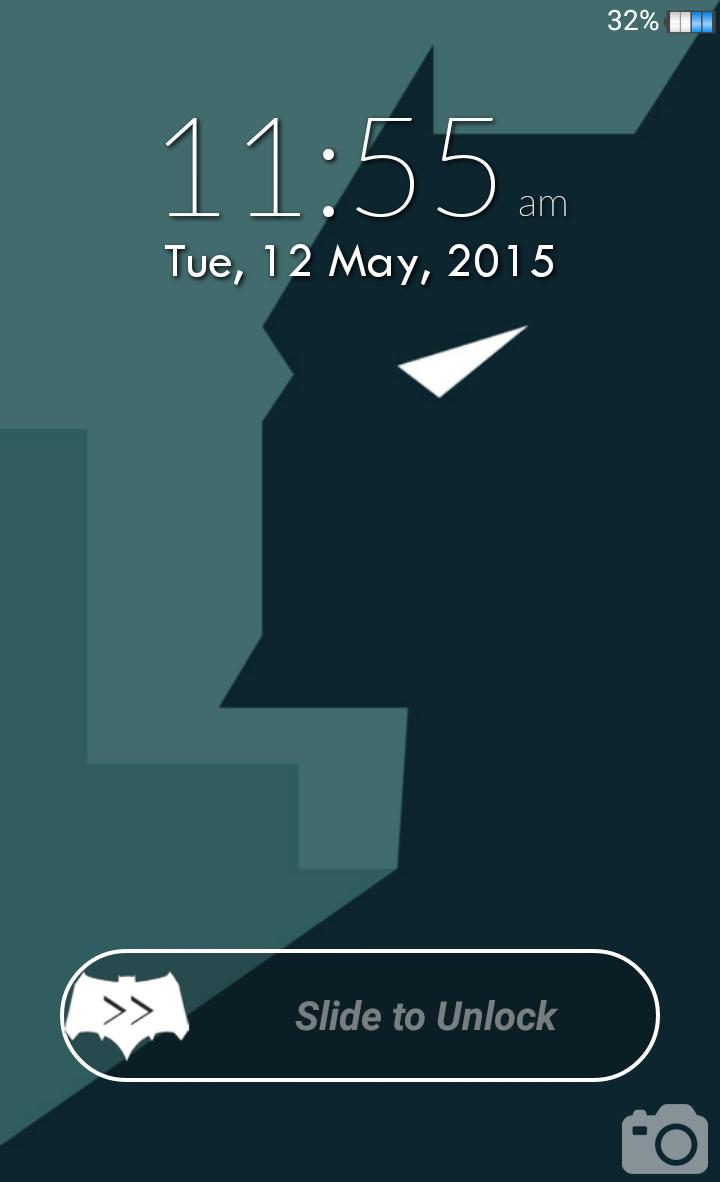Screen dimensions: 720x1182
Task: Open the camera shortcut icon
Action: coord(663,1138)
